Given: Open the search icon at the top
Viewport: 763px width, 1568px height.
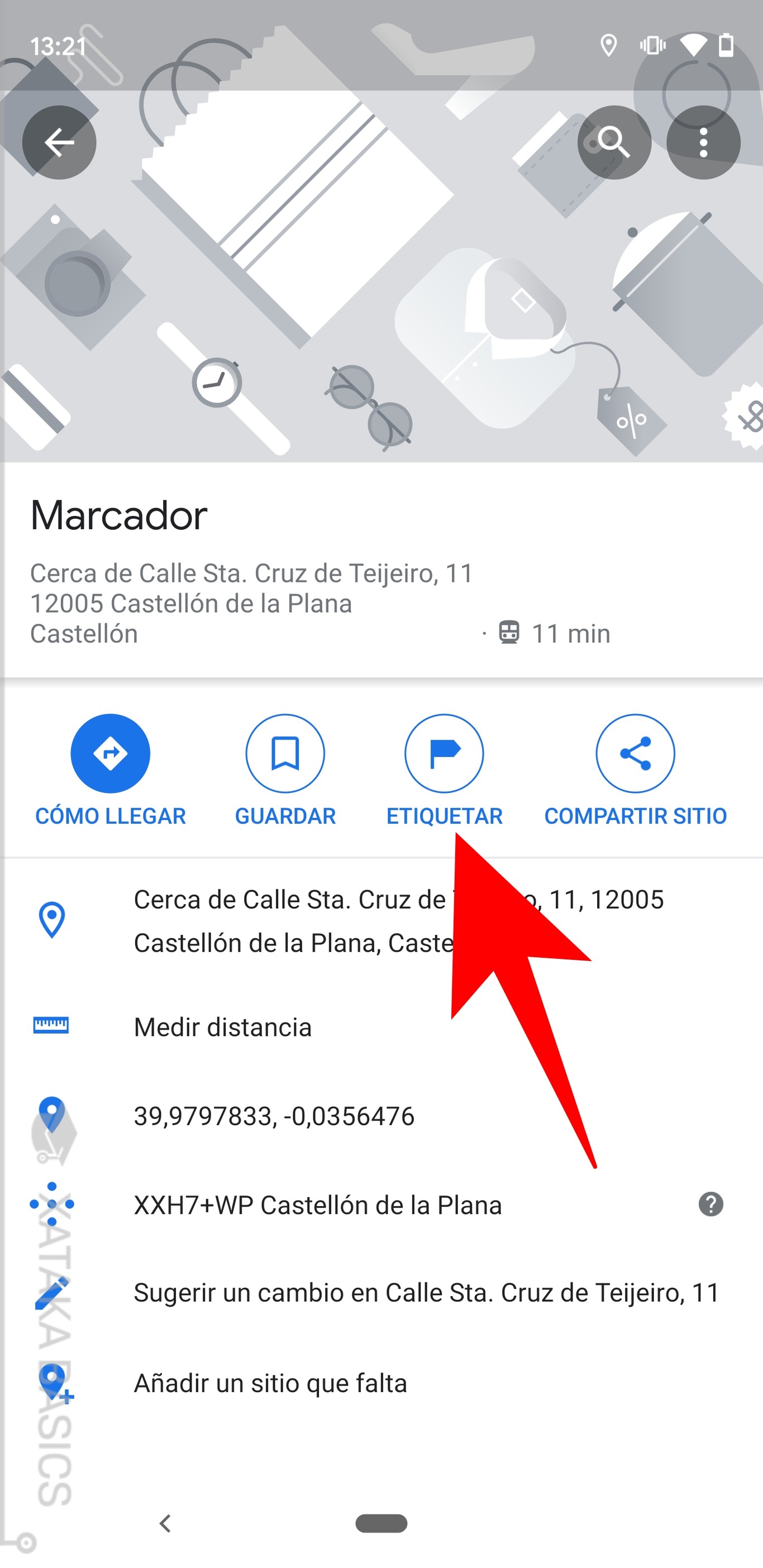Looking at the screenshot, I should point(614,142).
